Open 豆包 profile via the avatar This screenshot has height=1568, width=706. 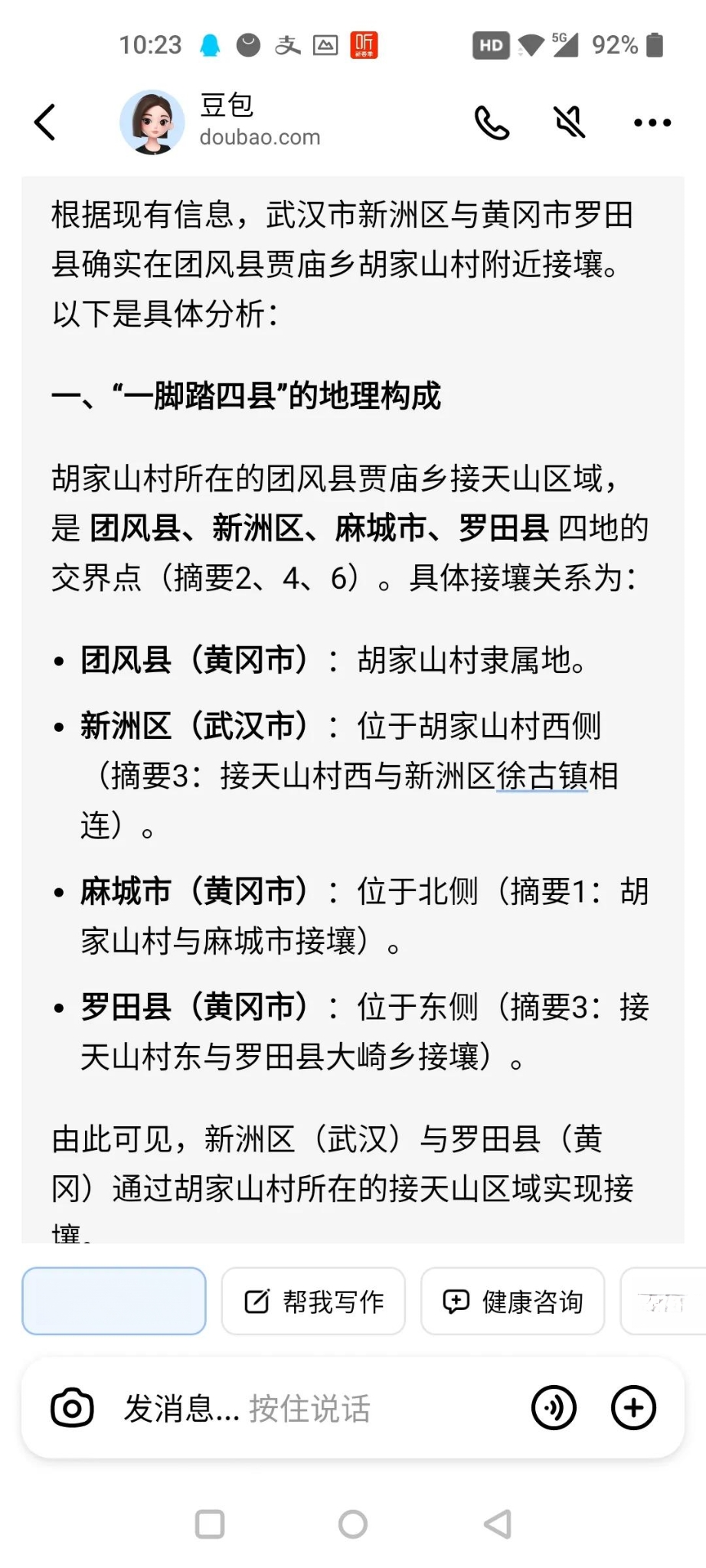(152, 122)
